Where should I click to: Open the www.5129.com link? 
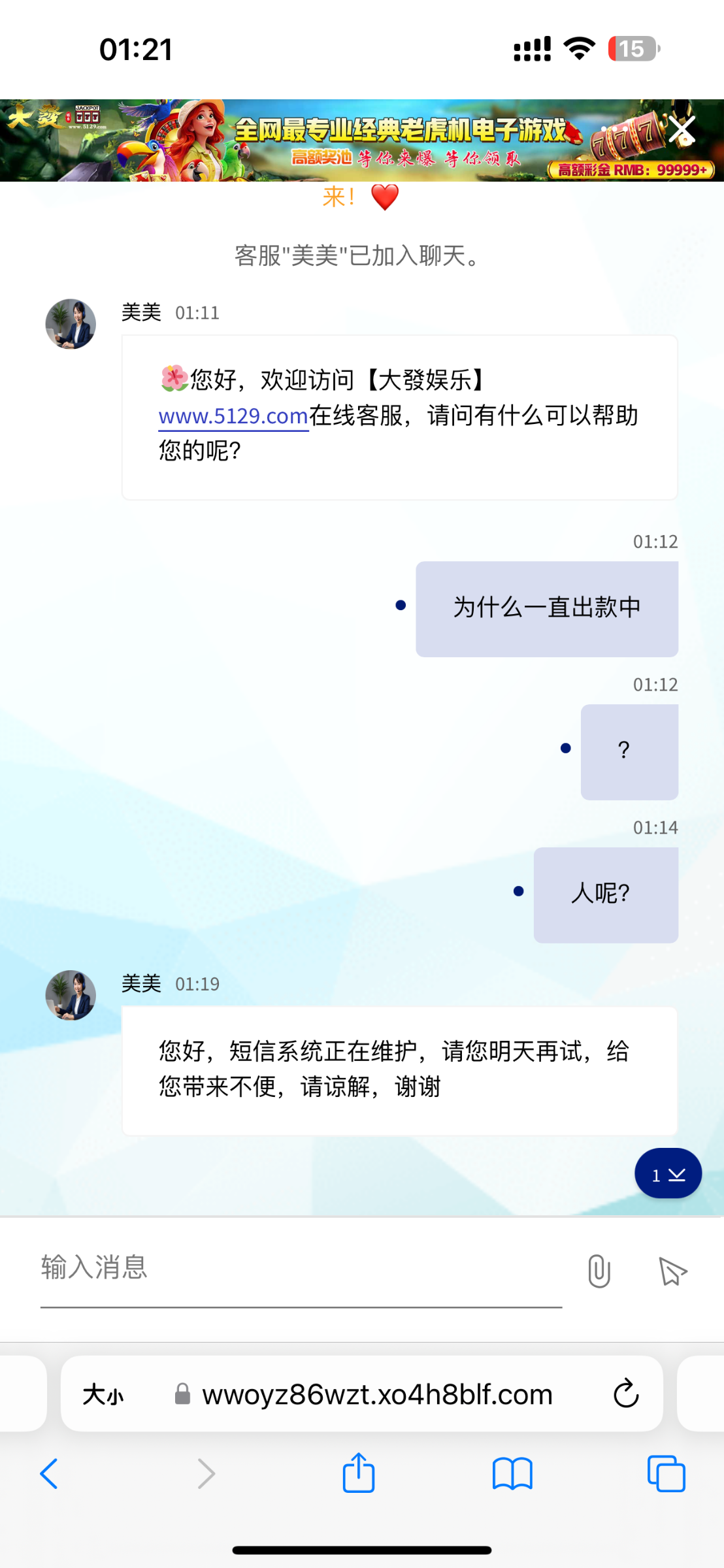pos(233,416)
